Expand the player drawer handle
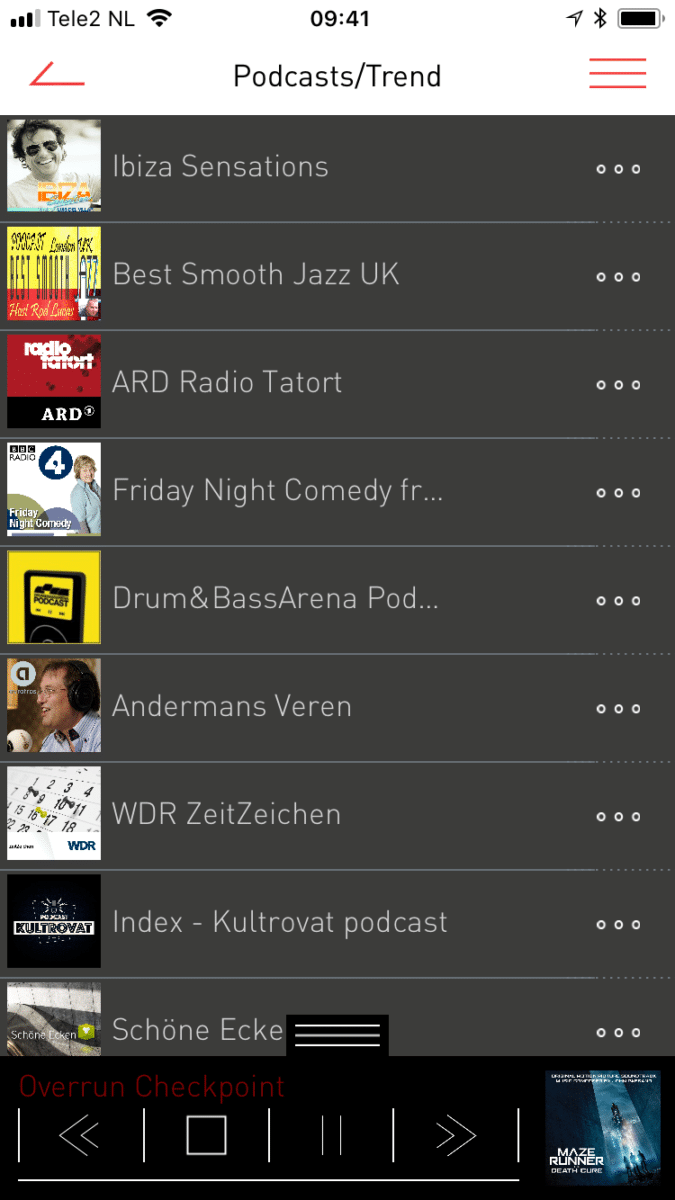The height and width of the screenshot is (1200, 675). pyautogui.click(x=337, y=1035)
